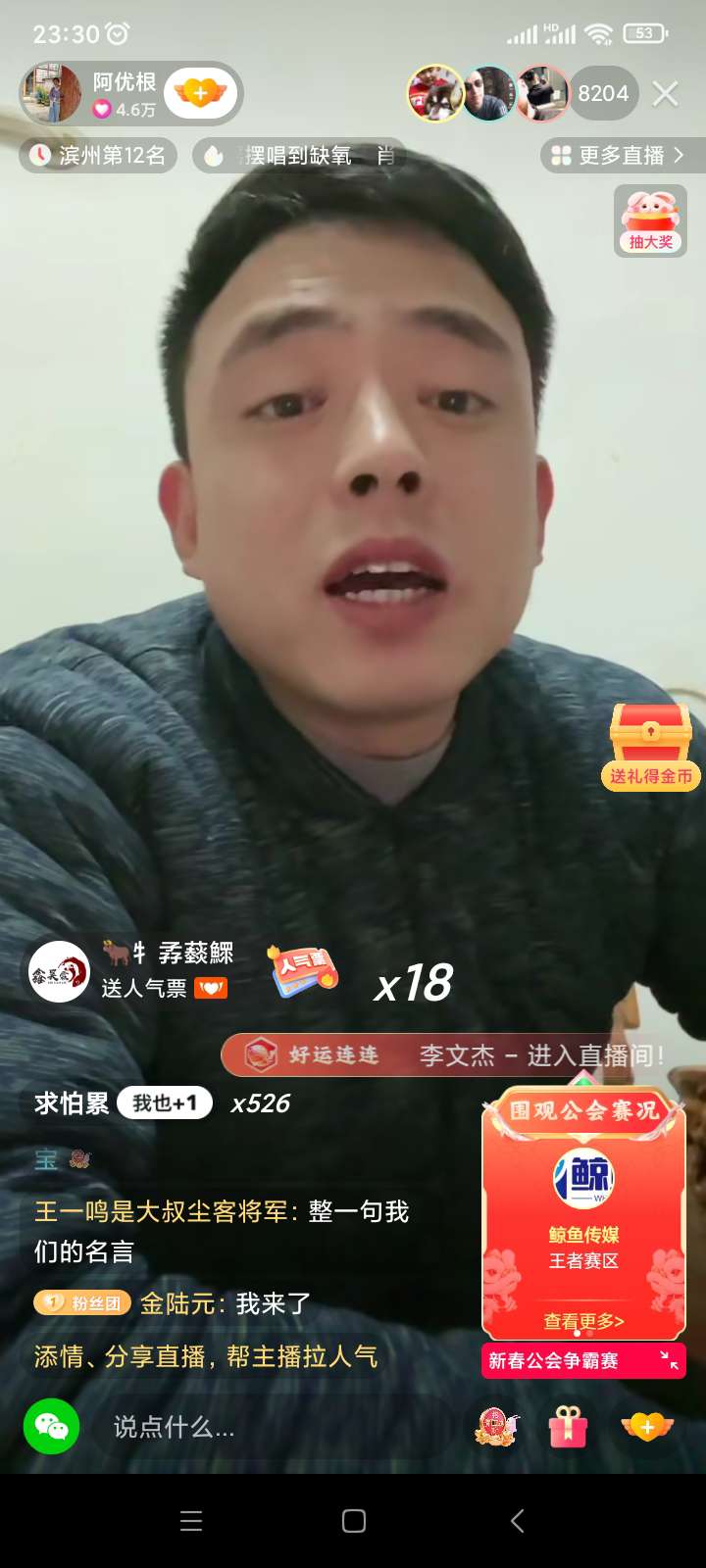Open the 抽大奖 lottery icon
706x1568 pixels.
pyautogui.click(x=650, y=222)
